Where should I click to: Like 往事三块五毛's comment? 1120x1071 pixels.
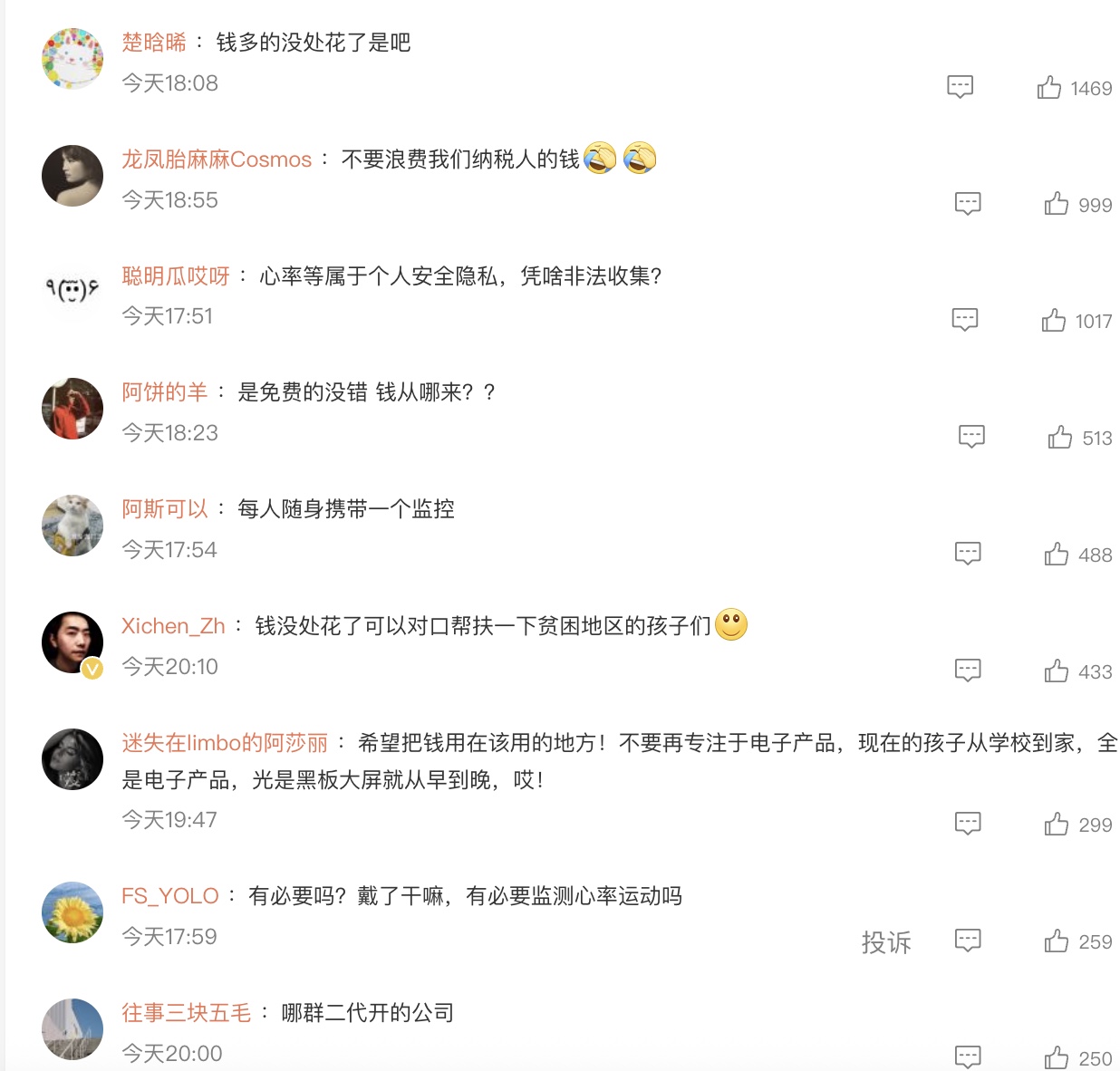(1056, 1057)
